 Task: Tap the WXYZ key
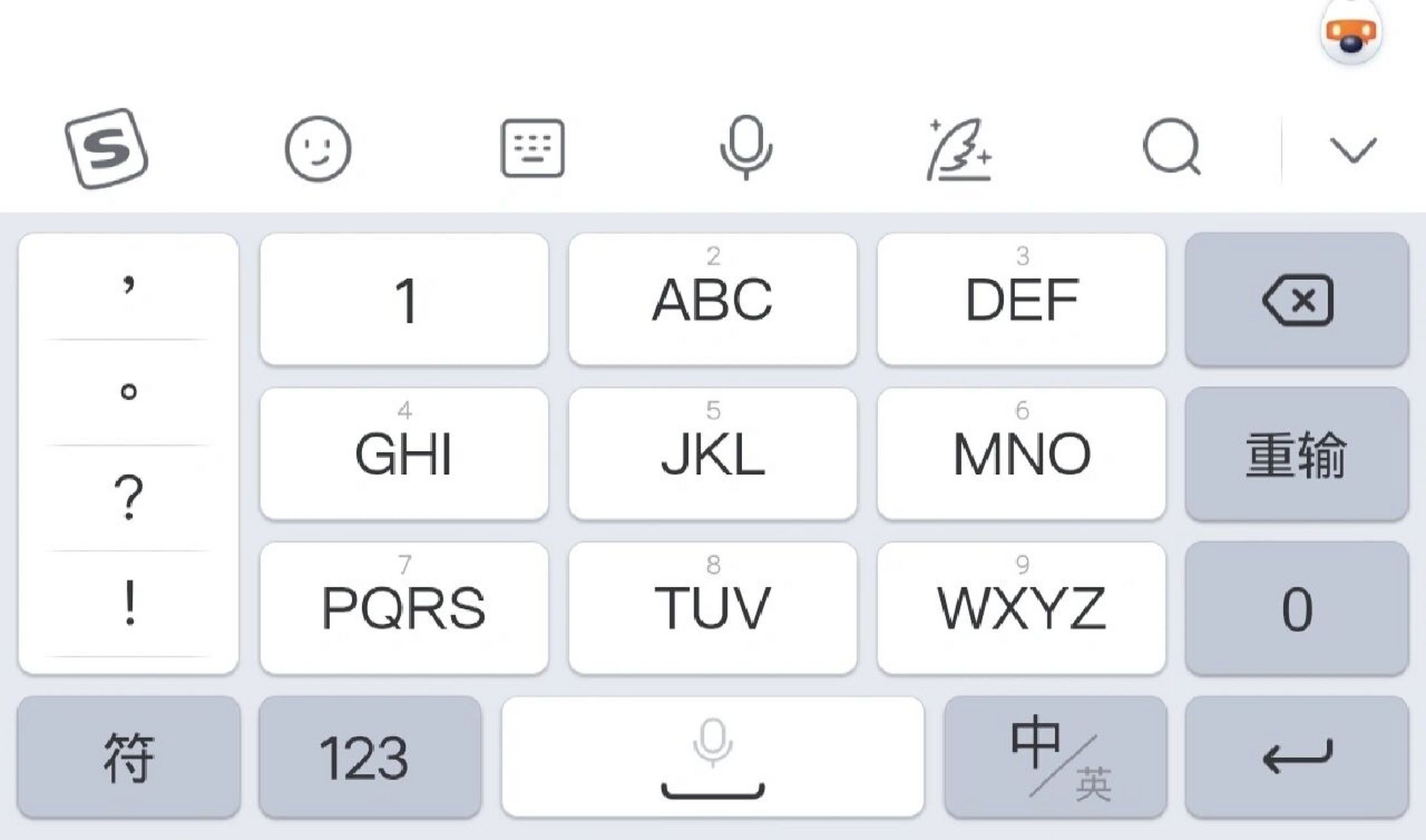(x=1021, y=608)
